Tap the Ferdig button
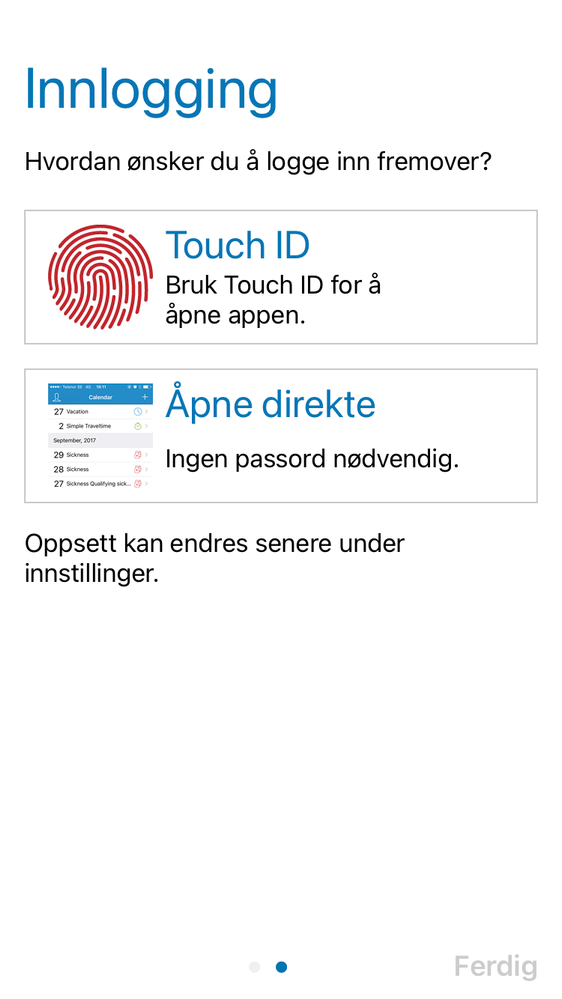 pyautogui.click(x=495, y=967)
